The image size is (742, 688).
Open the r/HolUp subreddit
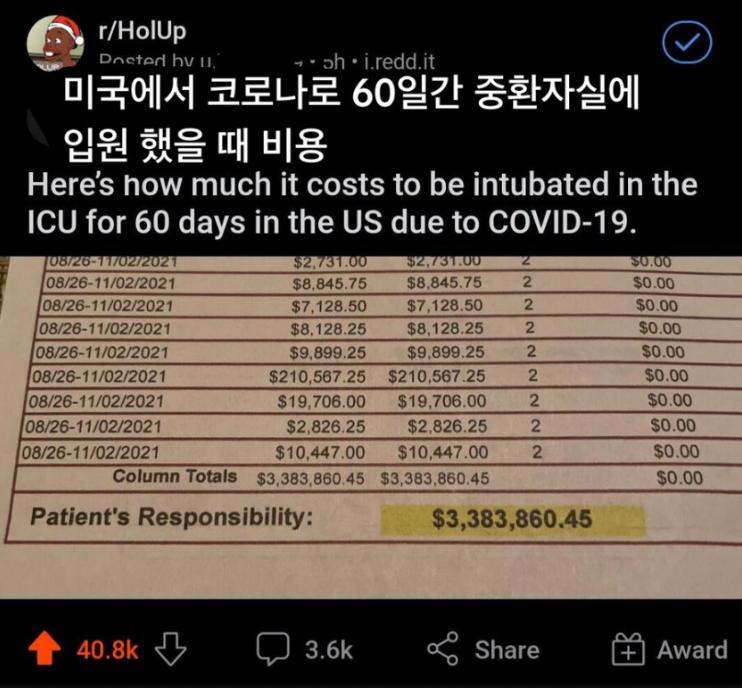point(142,32)
